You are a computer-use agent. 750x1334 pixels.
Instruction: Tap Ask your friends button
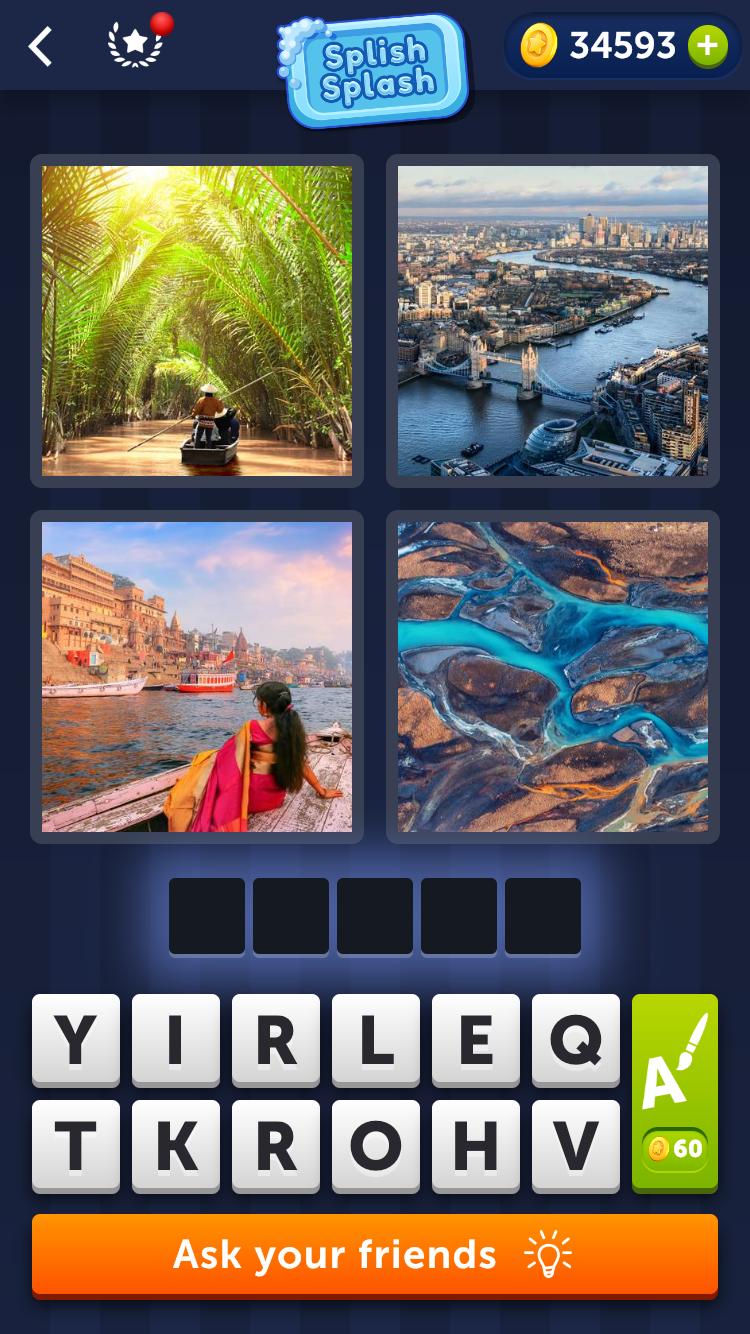point(375,1254)
